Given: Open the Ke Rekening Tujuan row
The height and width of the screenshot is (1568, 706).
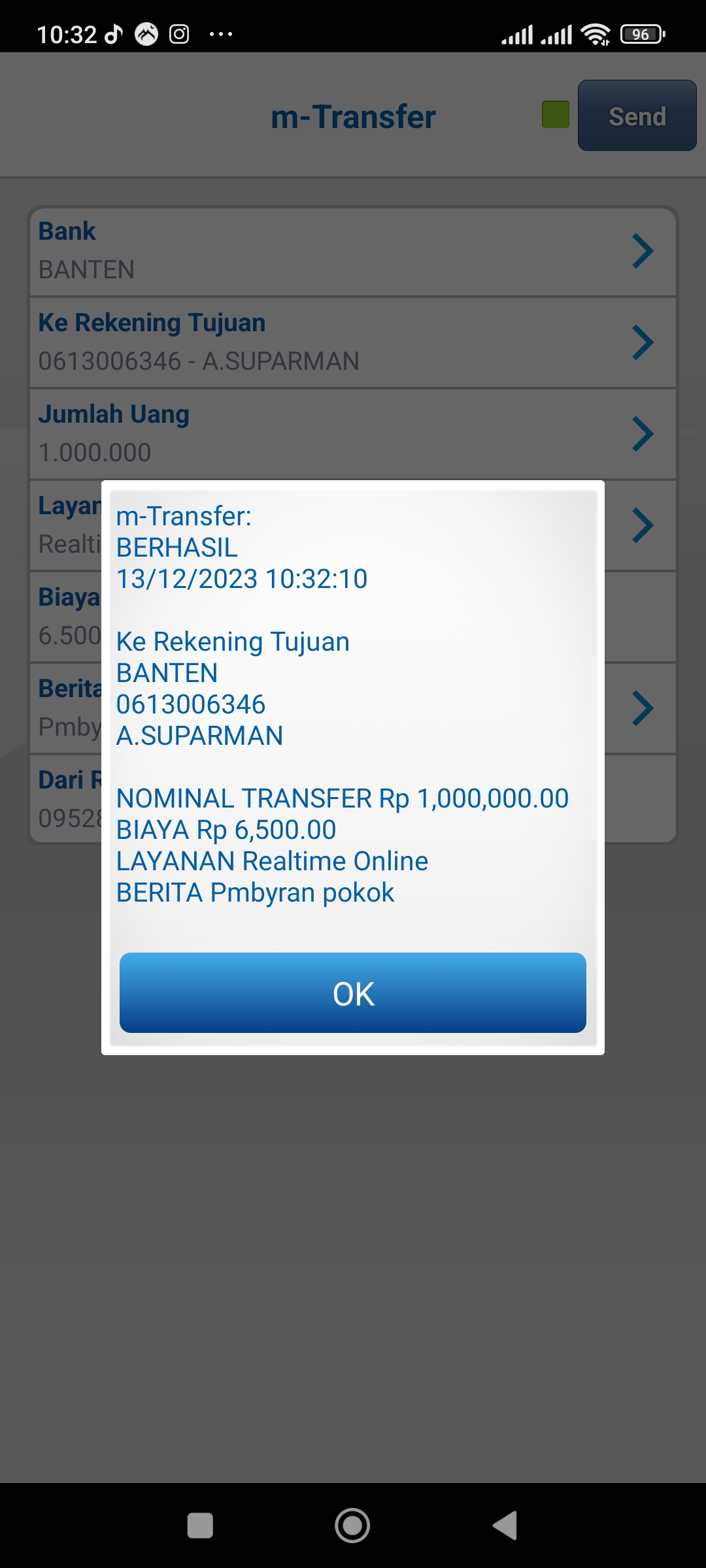Looking at the screenshot, I should pyautogui.click(x=352, y=342).
